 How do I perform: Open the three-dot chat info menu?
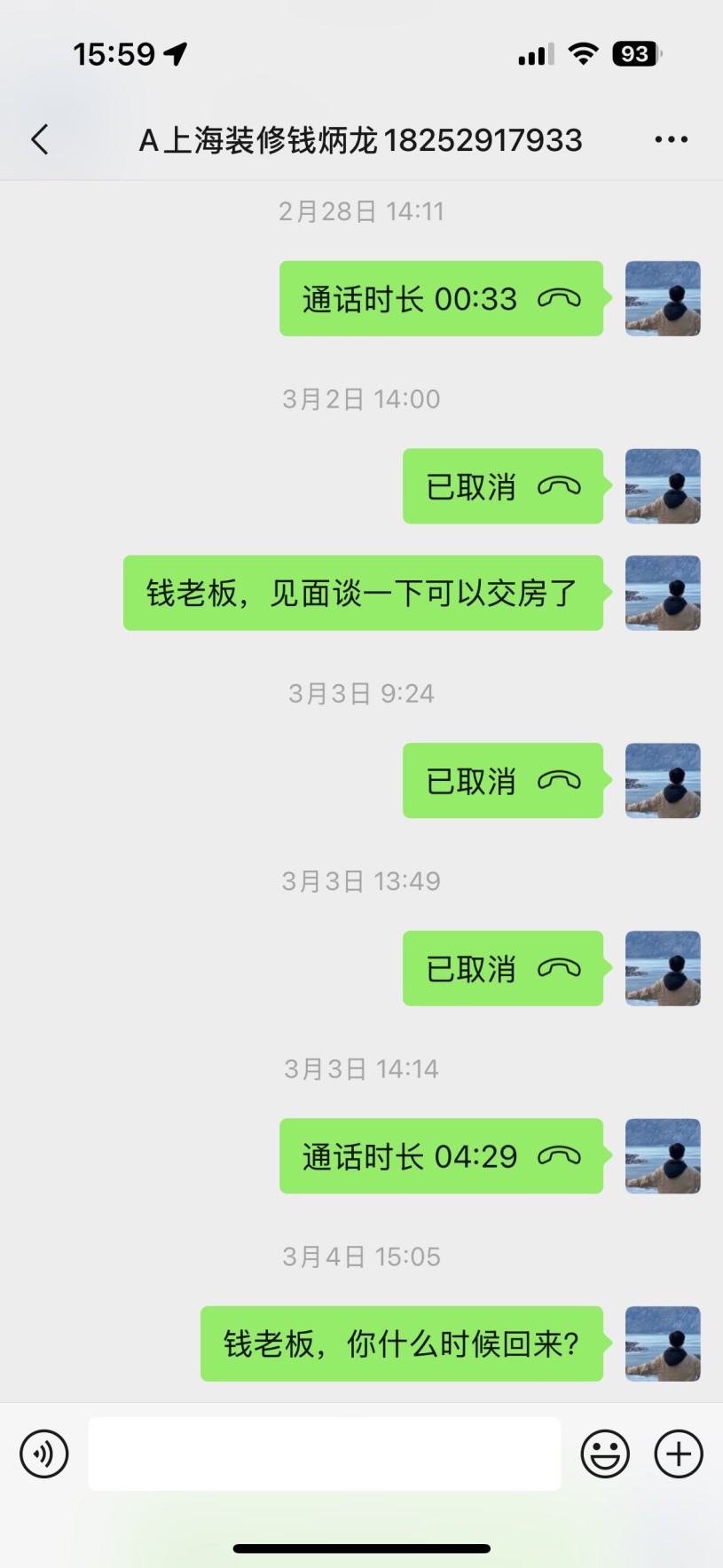tap(671, 139)
